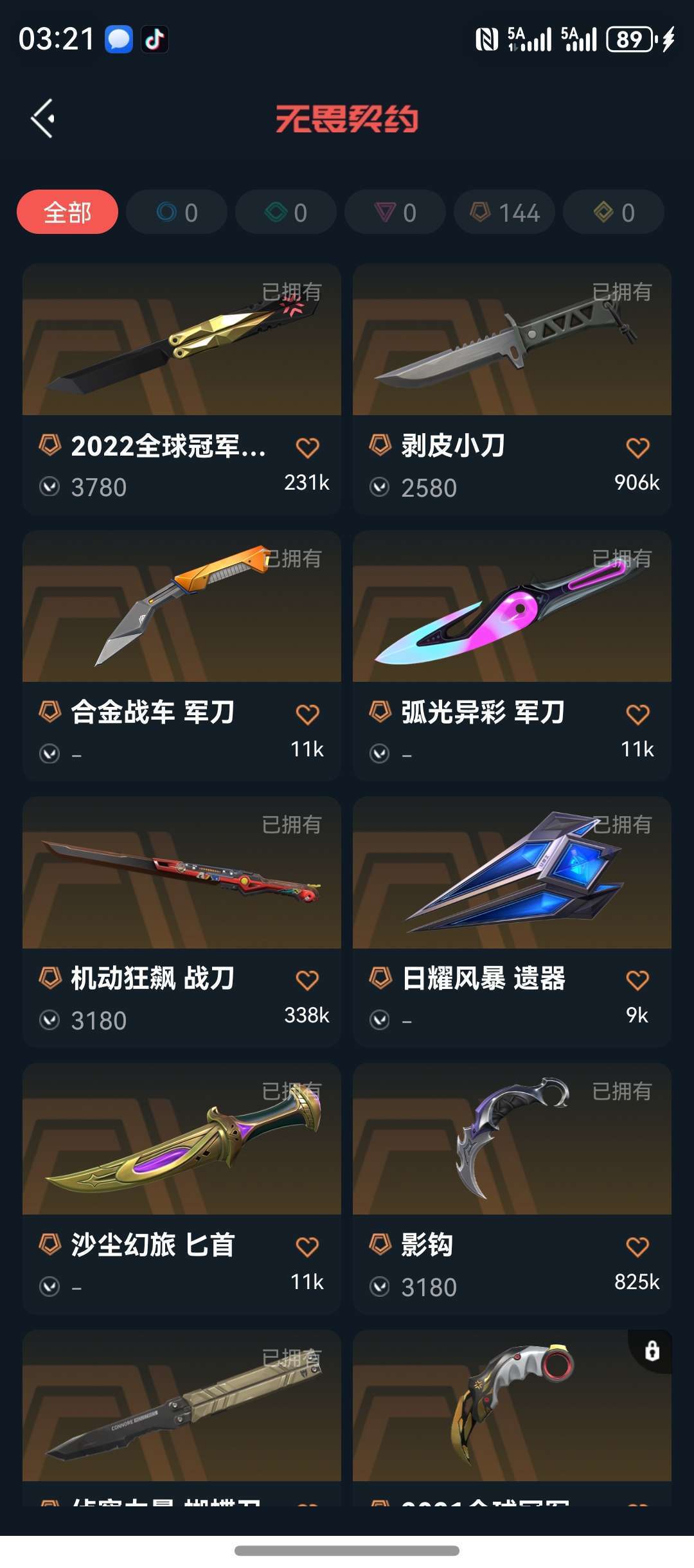Select the purple triangle tier chip
Viewport: 694px width, 1568px height.
coord(395,212)
